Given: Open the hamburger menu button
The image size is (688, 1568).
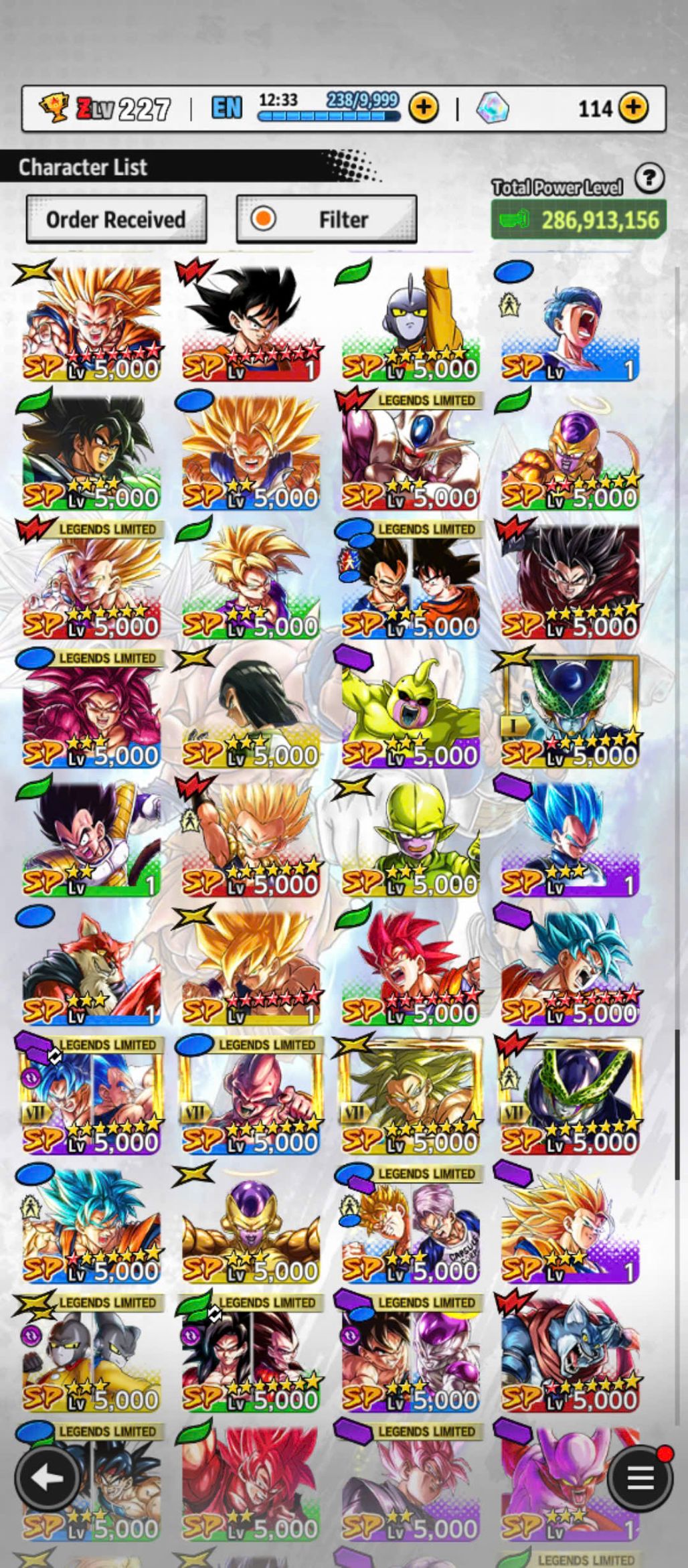Looking at the screenshot, I should pyautogui.click(x=640, y=1478).
